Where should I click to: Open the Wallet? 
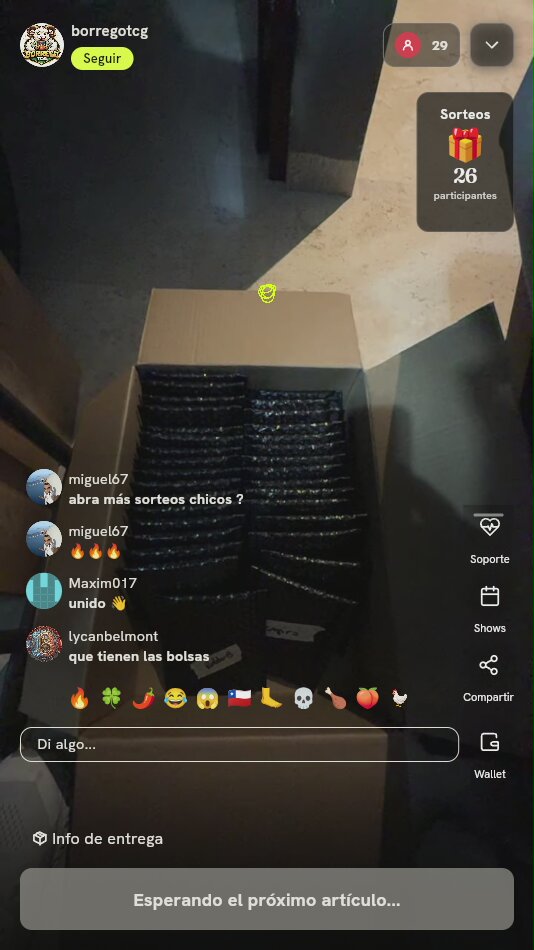489,755
